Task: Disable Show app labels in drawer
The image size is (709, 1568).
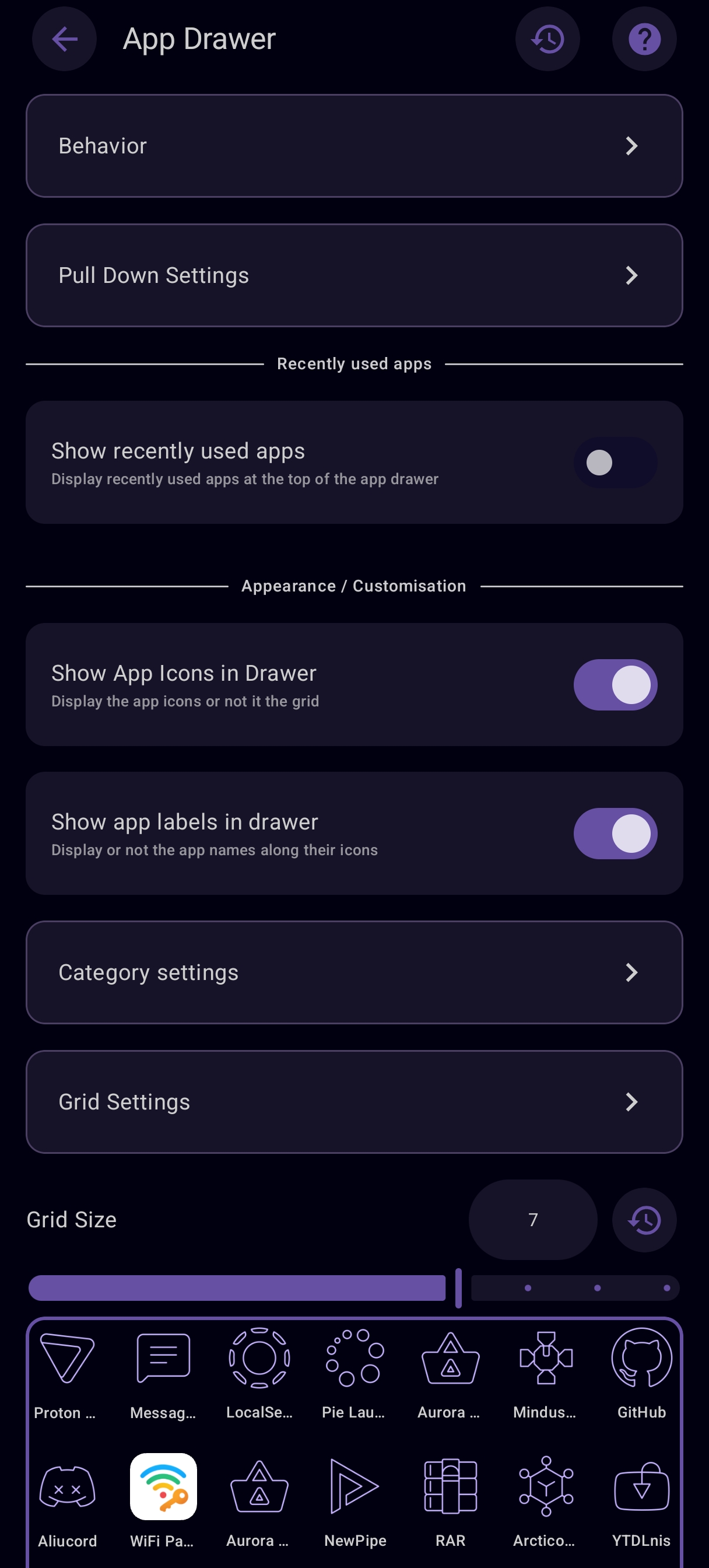Action: [x=615, y=834]
